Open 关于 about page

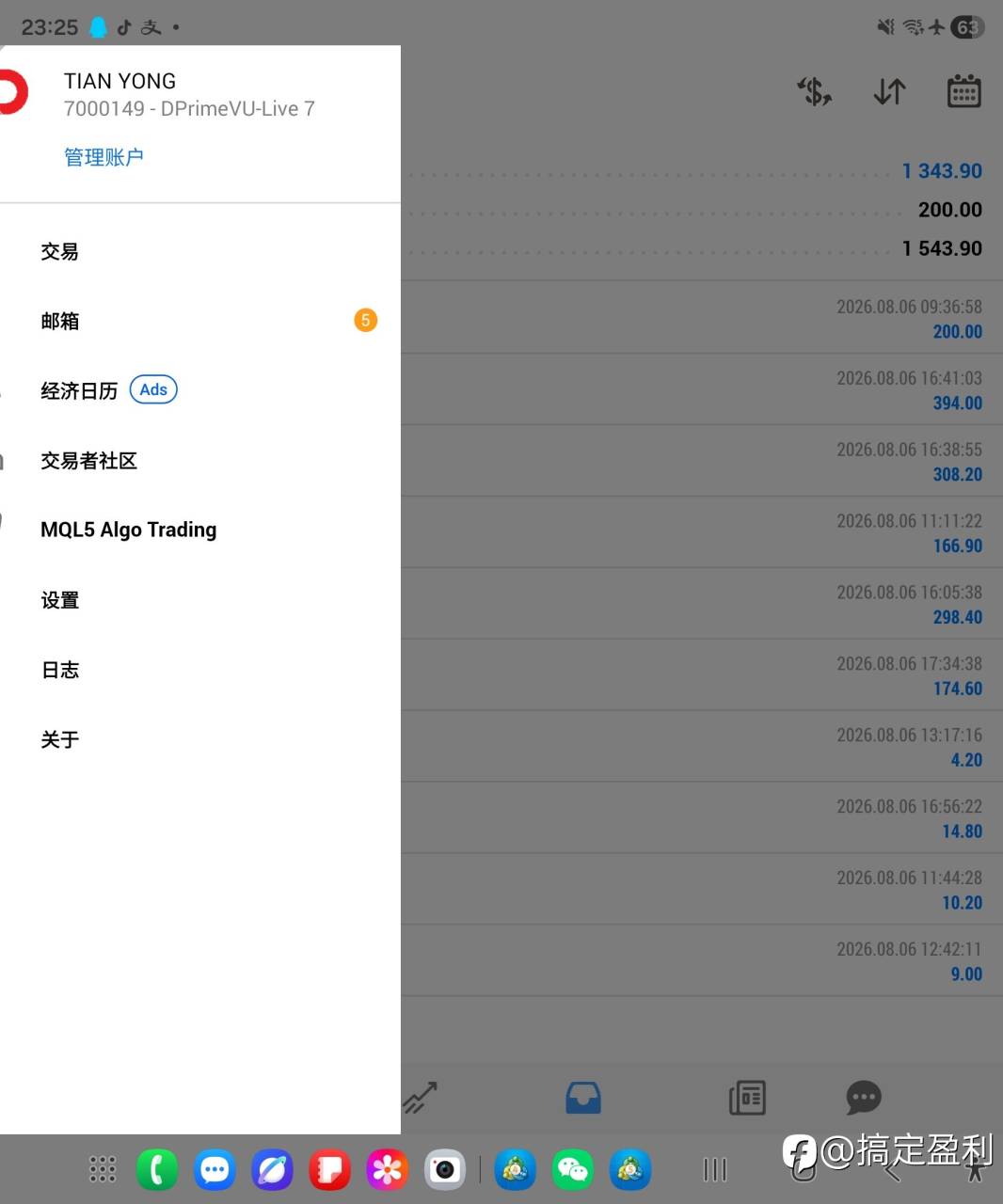[200, 738]
